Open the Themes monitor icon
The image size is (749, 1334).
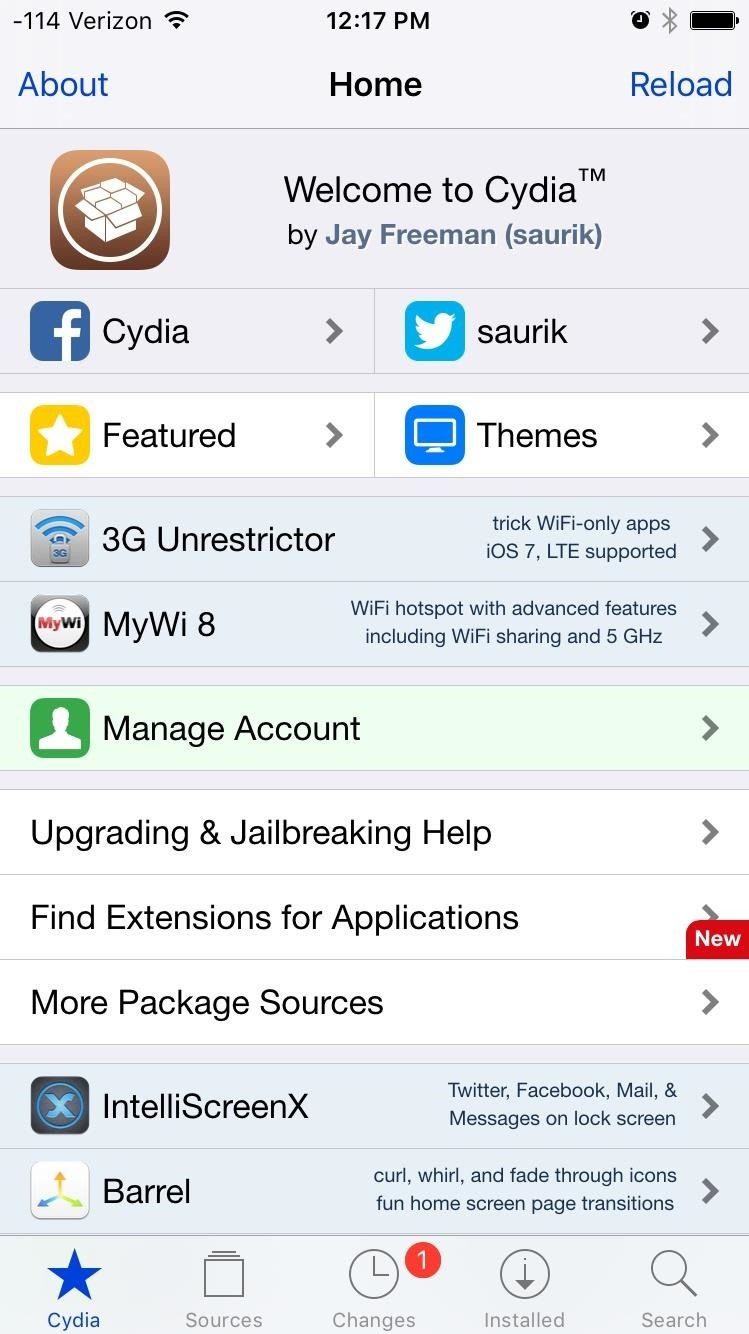point(433,434)
